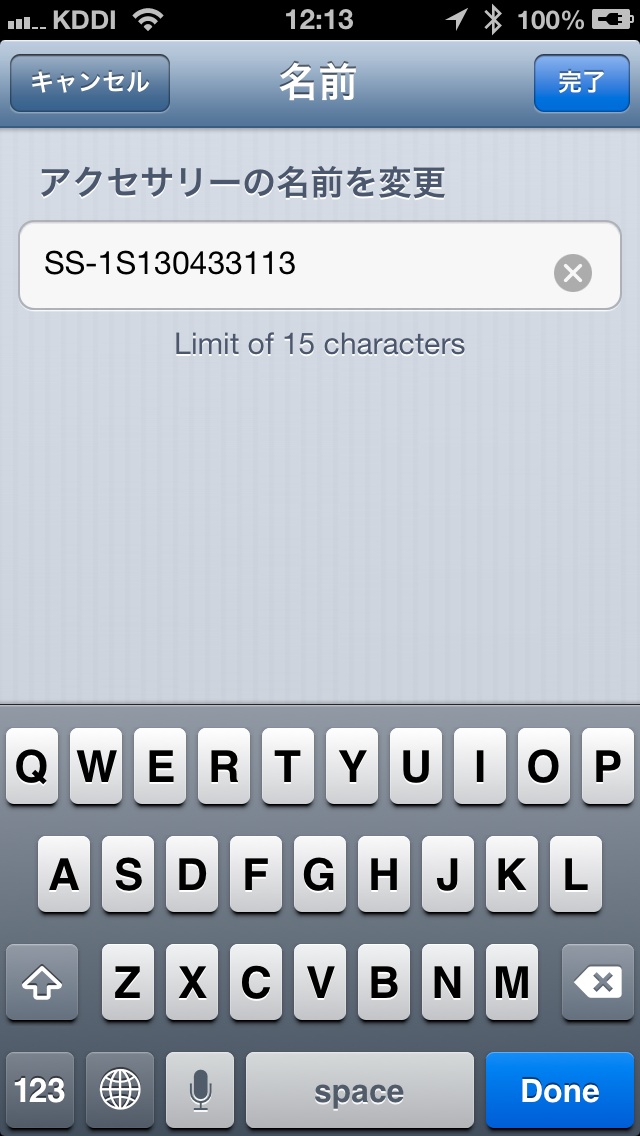Confirm the name with 完了

coord(581,83)
